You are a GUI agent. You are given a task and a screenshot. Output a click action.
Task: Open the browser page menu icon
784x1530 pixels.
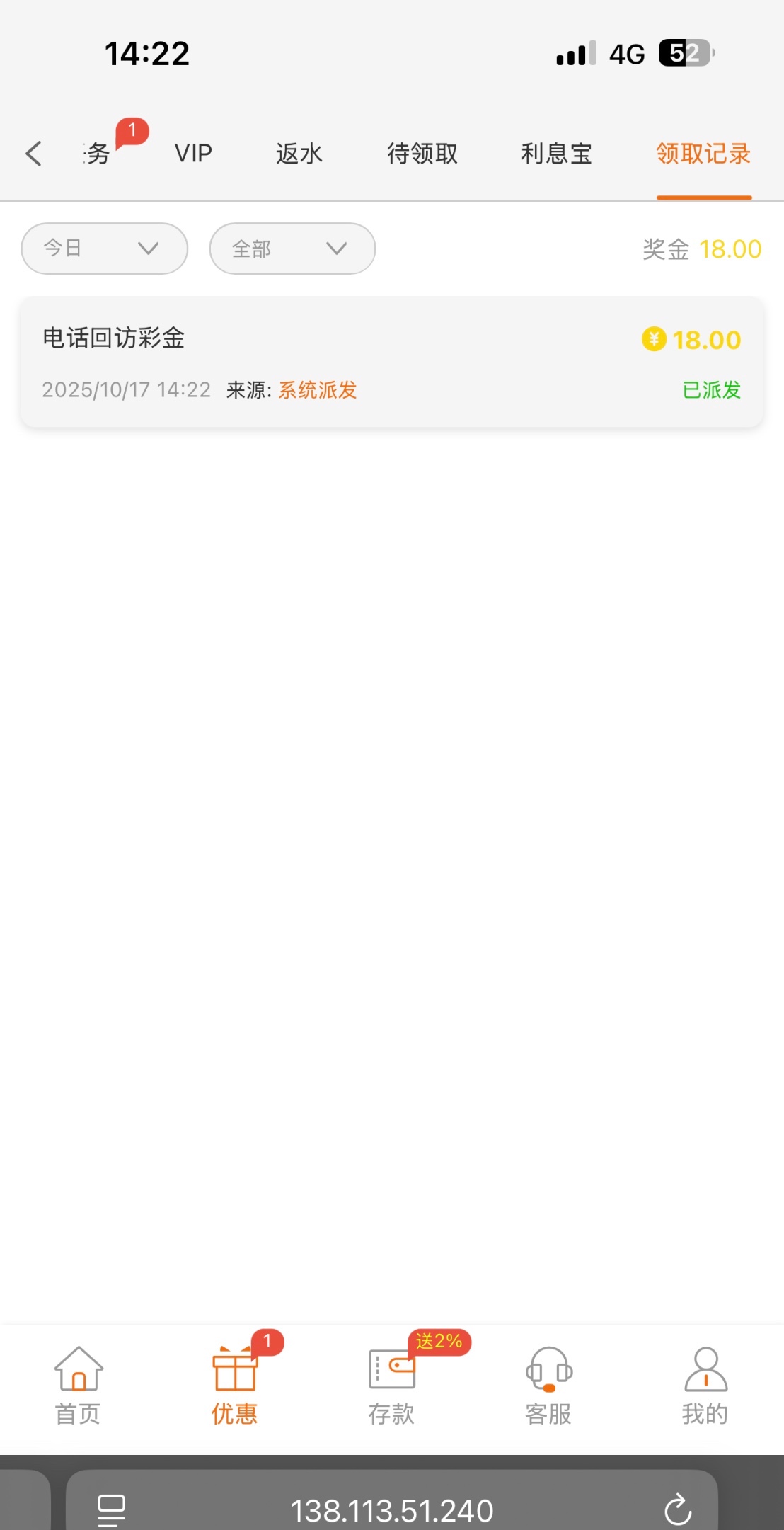pyautogui.click(x=111, y=1510)
